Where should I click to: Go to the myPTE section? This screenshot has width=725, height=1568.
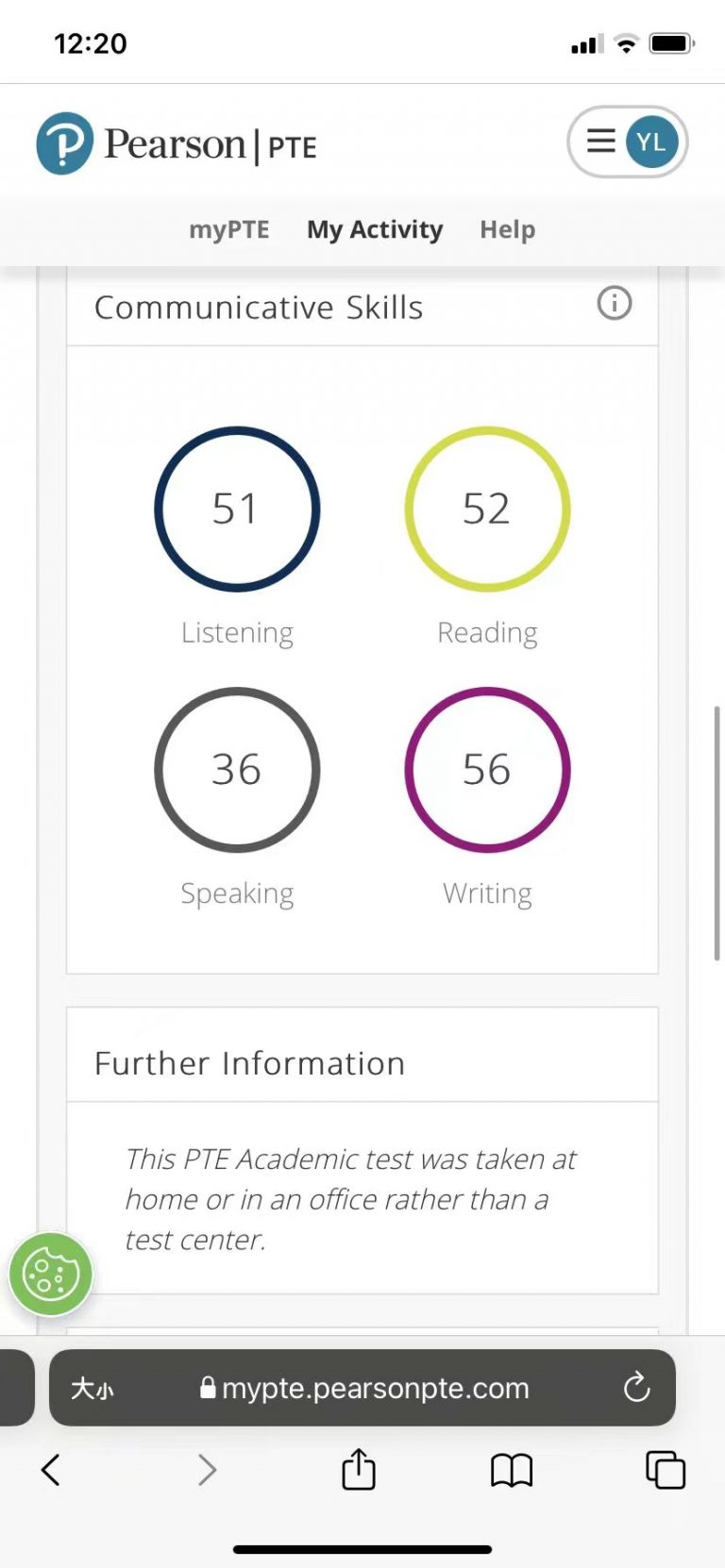coord(228,229)
